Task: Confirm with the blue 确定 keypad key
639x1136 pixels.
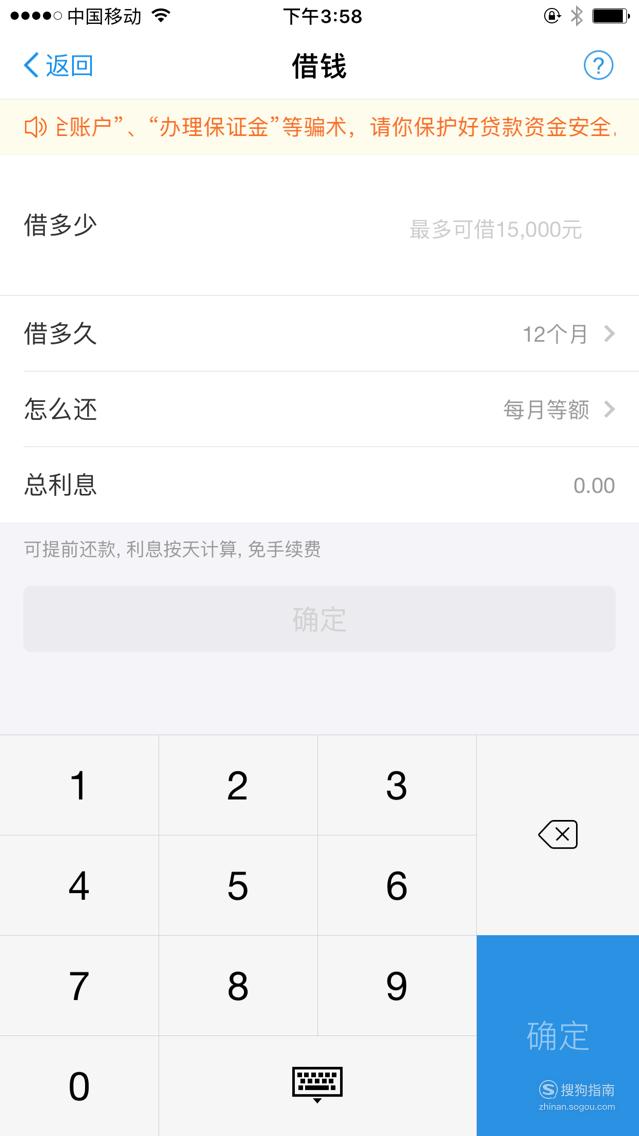Action: 558,1035
